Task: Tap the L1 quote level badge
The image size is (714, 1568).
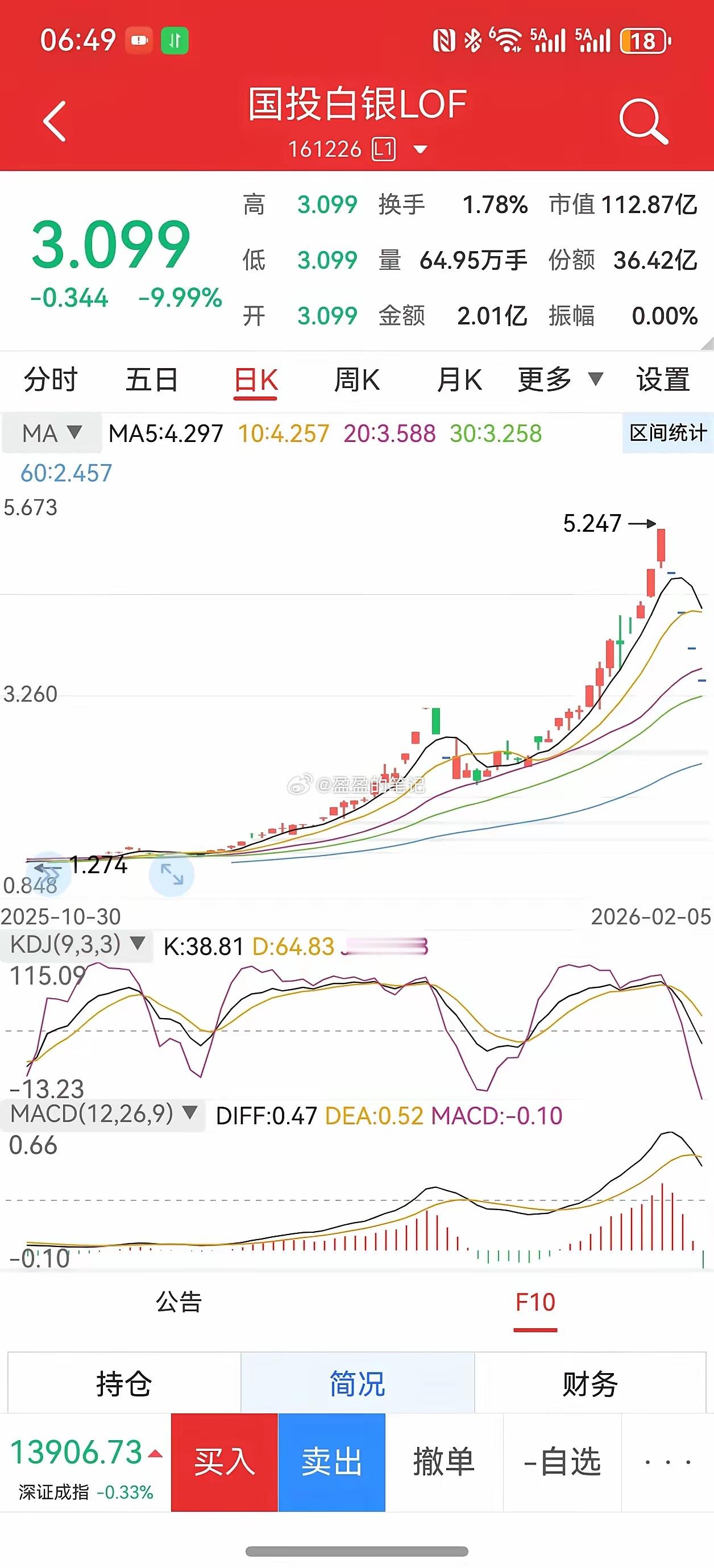Action: (x=384, y=149)
